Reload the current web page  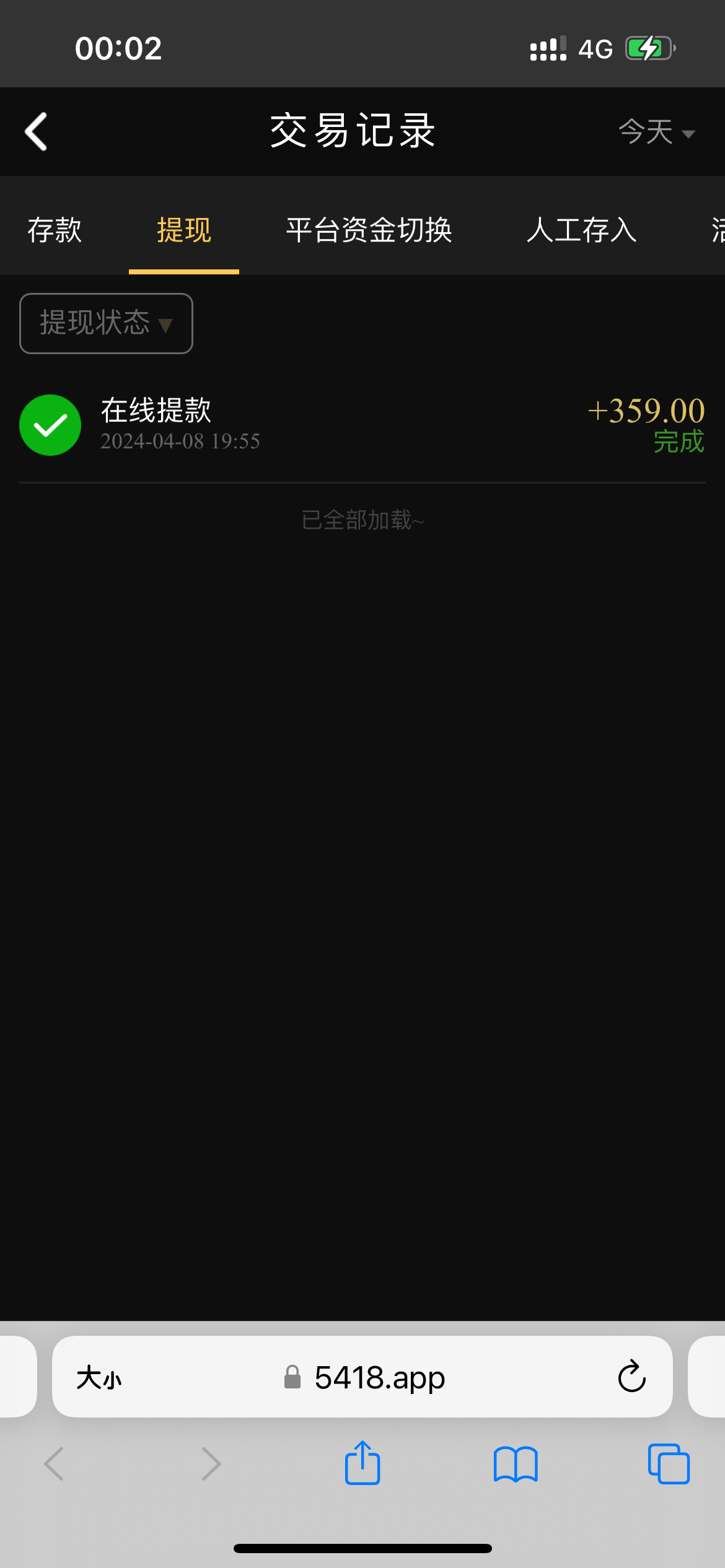pyautogui.click(x=631, y=1378)
